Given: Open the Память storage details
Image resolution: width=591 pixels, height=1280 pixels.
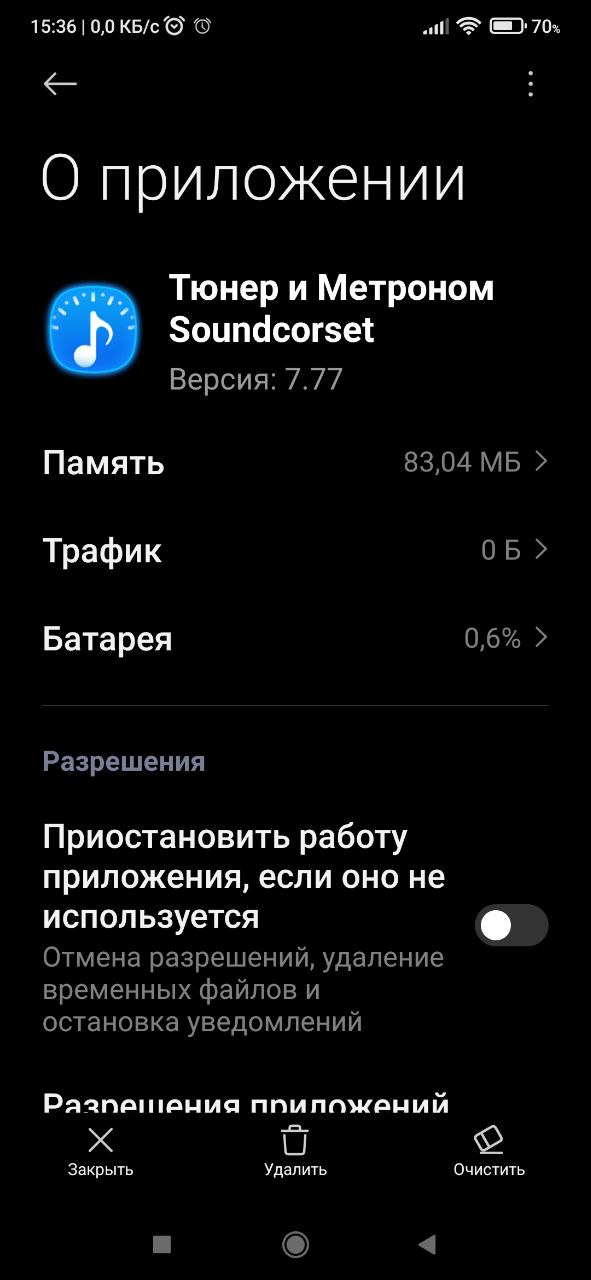Looking at the screenshot, I should pos(295,462).
